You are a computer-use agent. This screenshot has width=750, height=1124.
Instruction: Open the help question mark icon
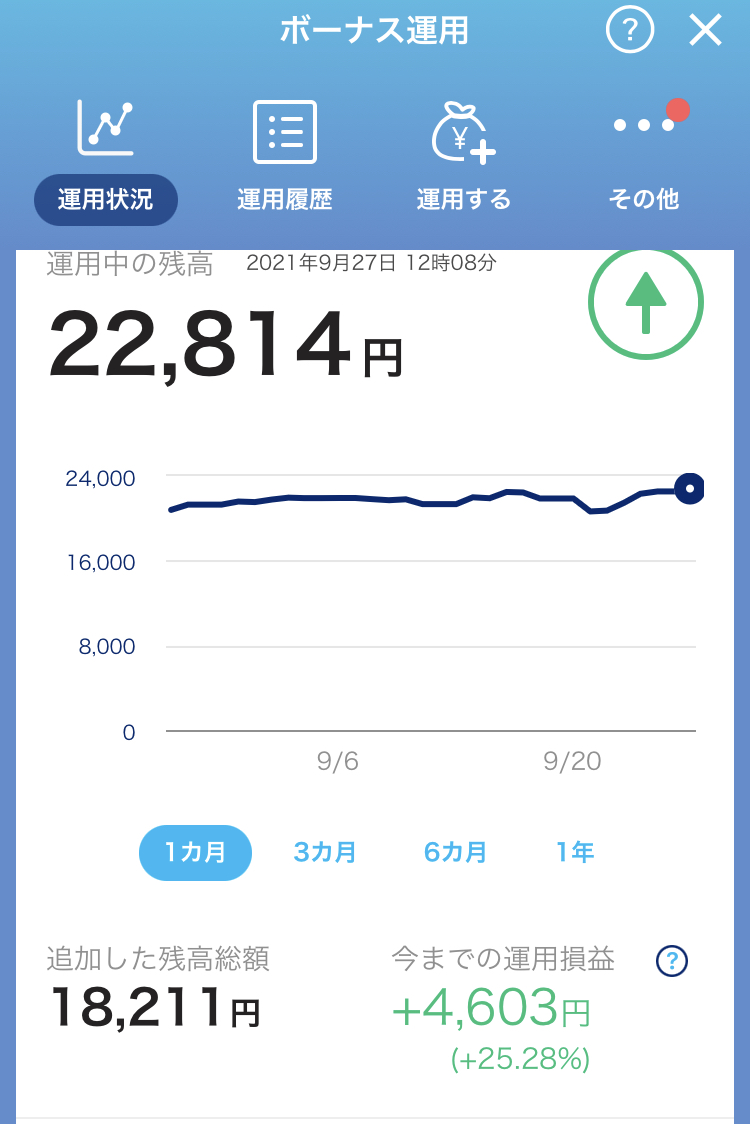[x=630, y=31]
